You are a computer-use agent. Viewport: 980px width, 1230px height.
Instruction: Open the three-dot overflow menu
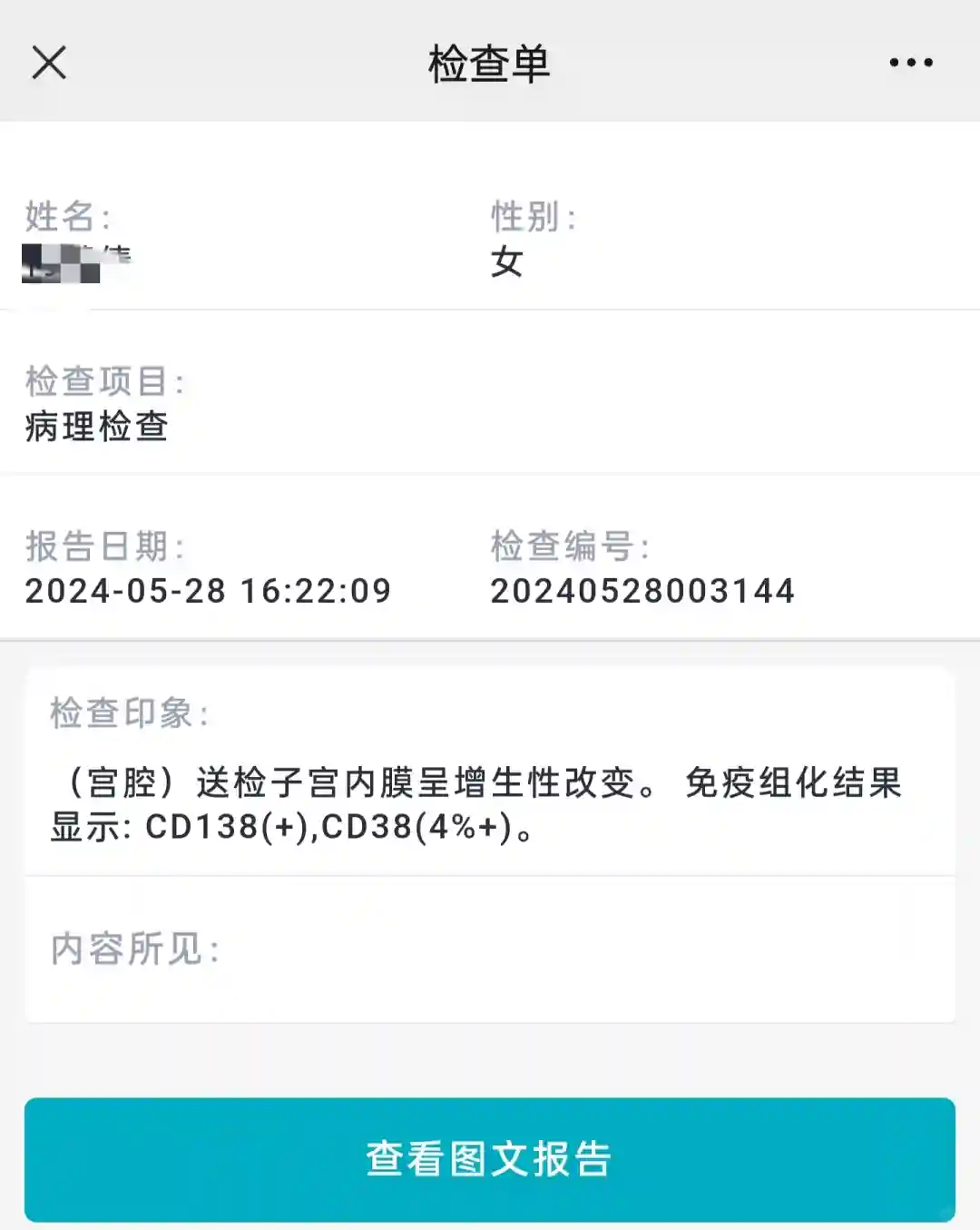[x=910, y=63]
